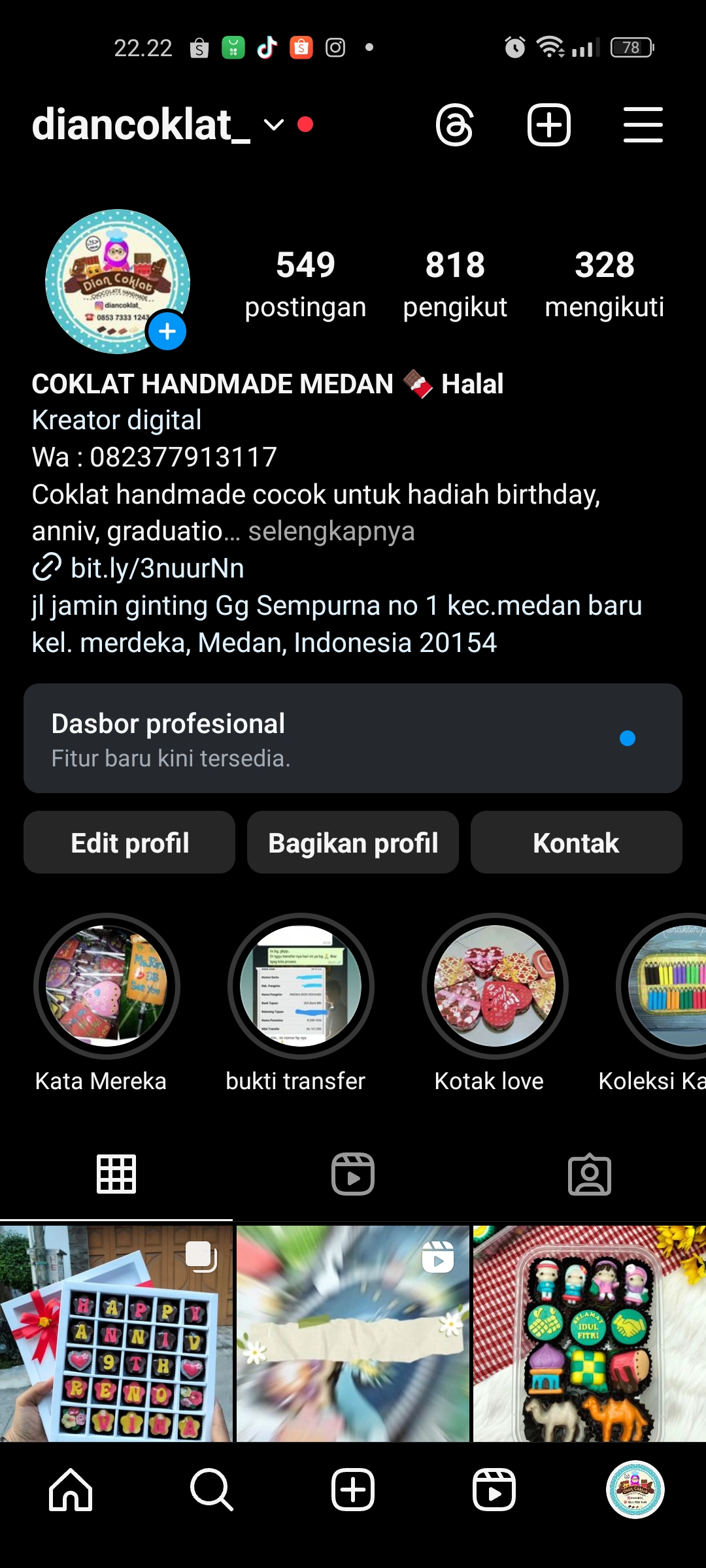Viewport: 706px width, 1568px height.
Task: Switch to the tagged photos tab
Action: [590, 1174]
